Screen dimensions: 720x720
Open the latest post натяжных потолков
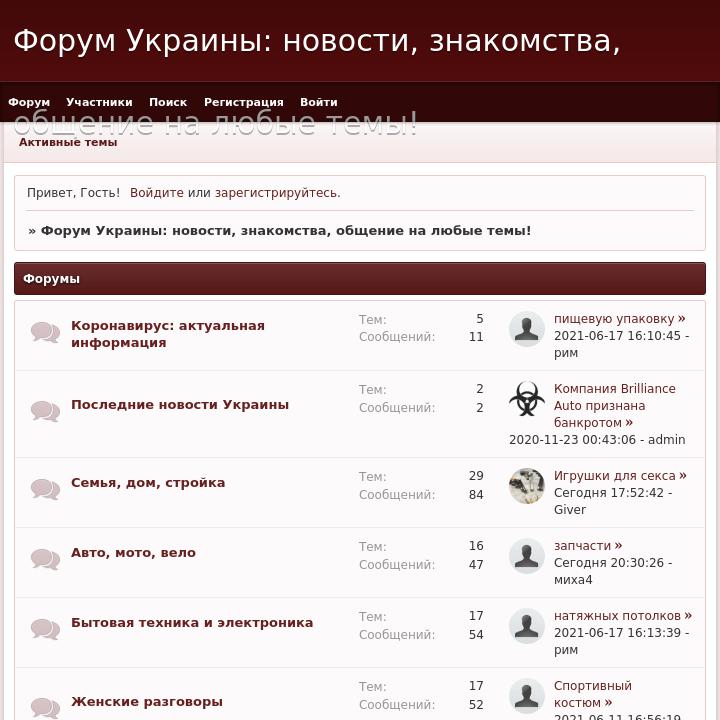click(x=617, y=616)
